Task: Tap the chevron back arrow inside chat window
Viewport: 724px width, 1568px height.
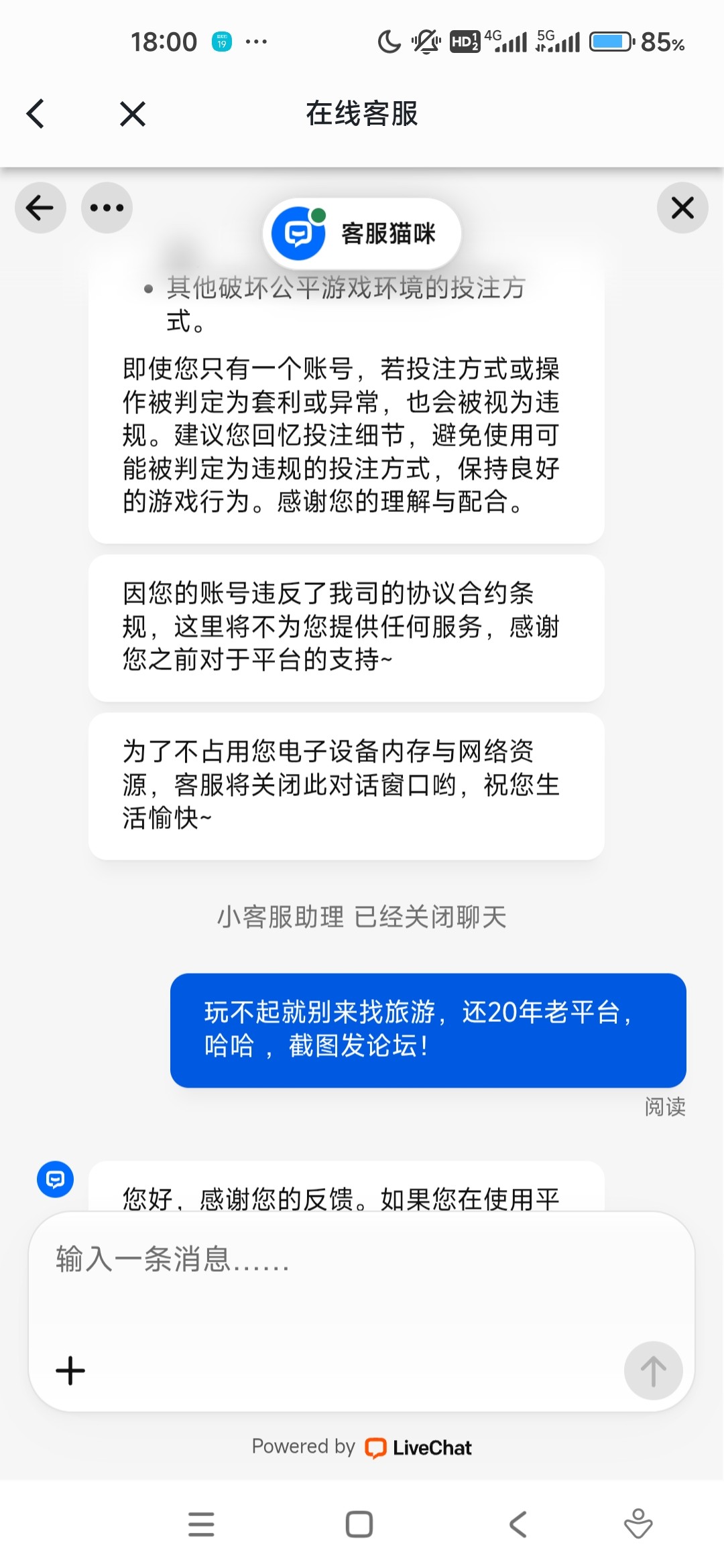Action: click(39, 208)
